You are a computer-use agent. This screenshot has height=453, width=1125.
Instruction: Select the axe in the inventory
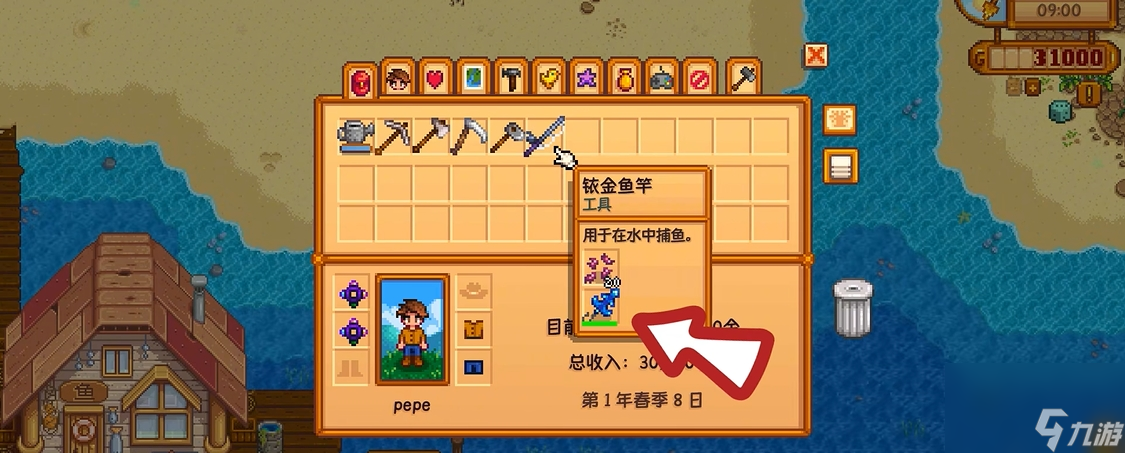click(x=430, y=136)
